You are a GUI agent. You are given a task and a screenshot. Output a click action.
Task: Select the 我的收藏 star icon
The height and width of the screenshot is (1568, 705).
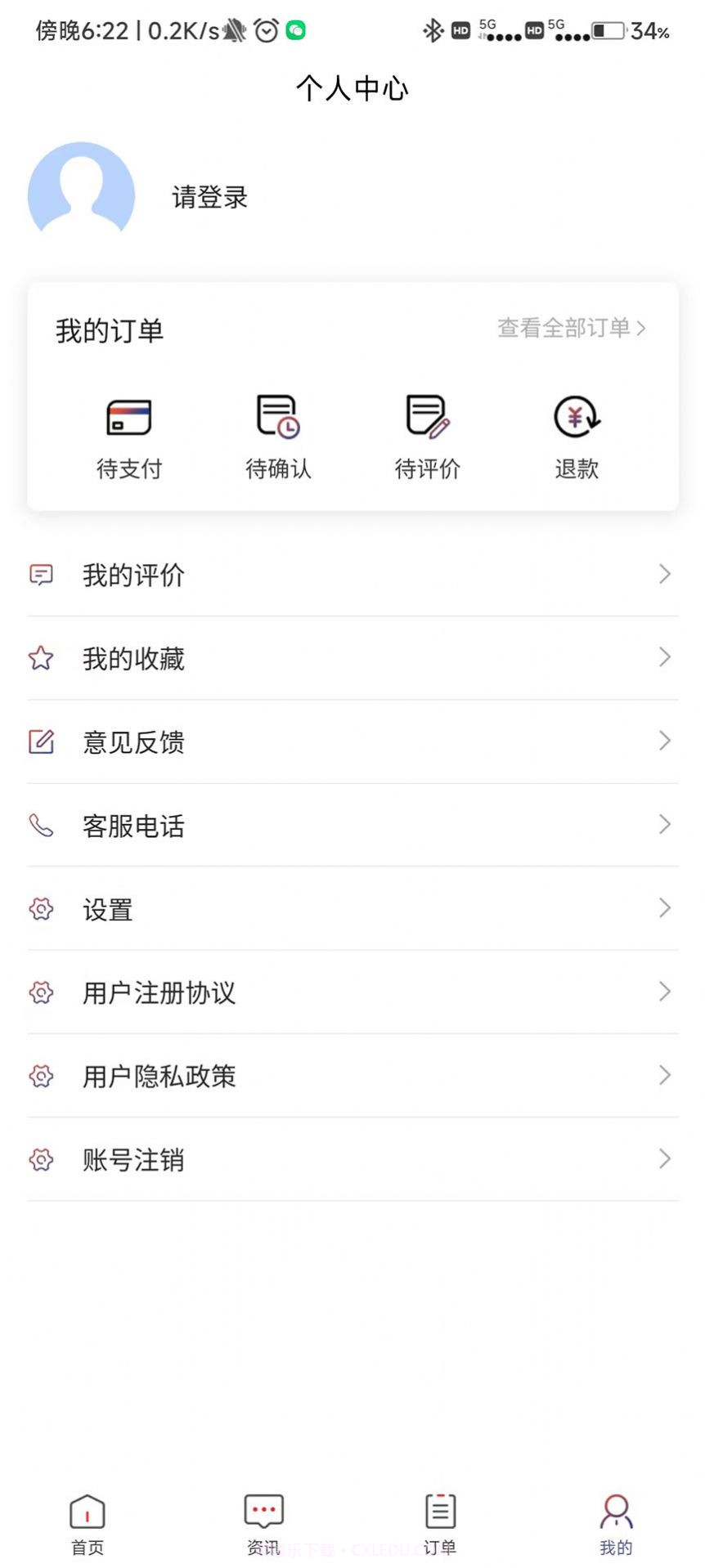pyautogui.click(x=41, y=657)
